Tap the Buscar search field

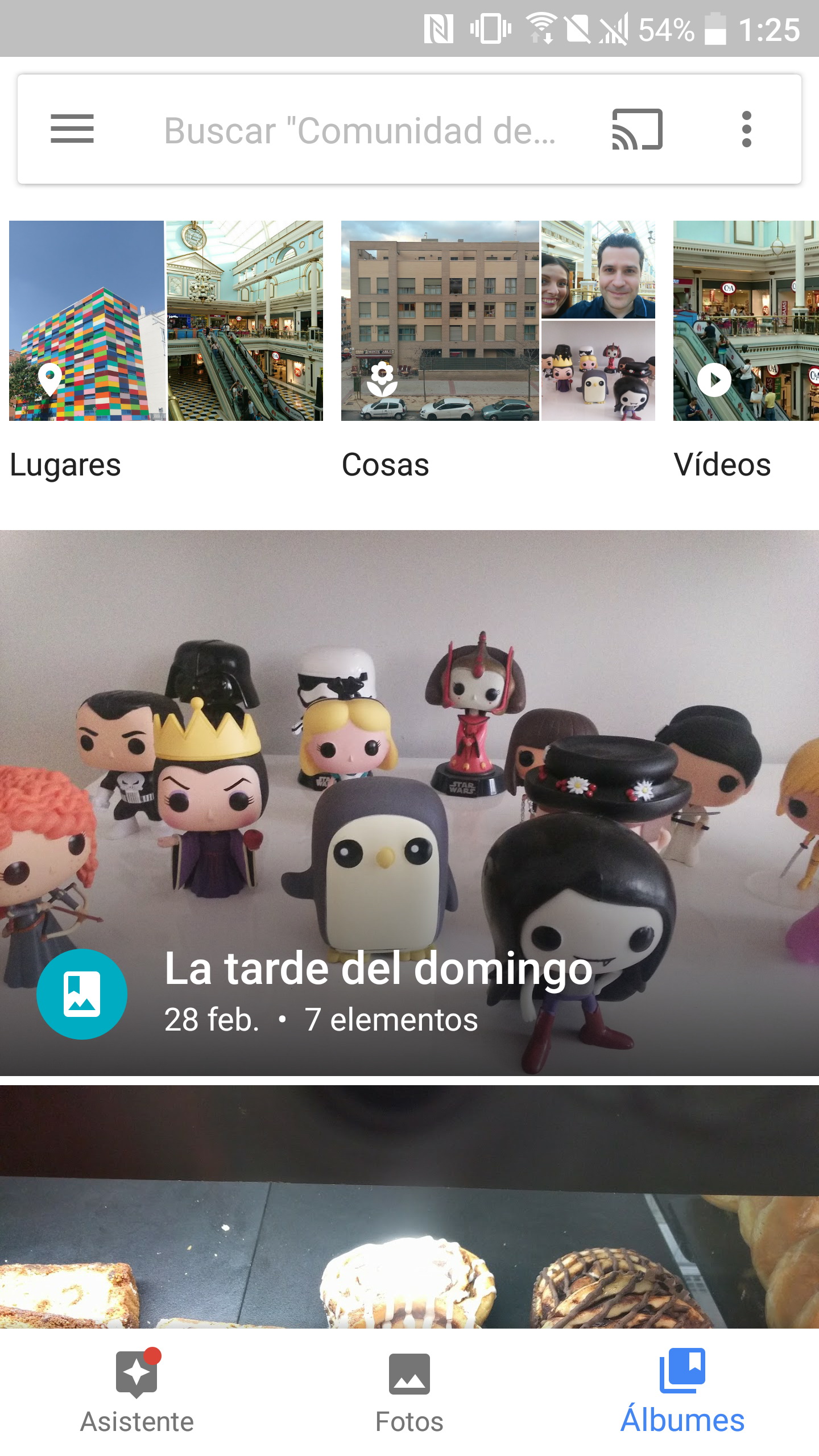pos(359,130)
